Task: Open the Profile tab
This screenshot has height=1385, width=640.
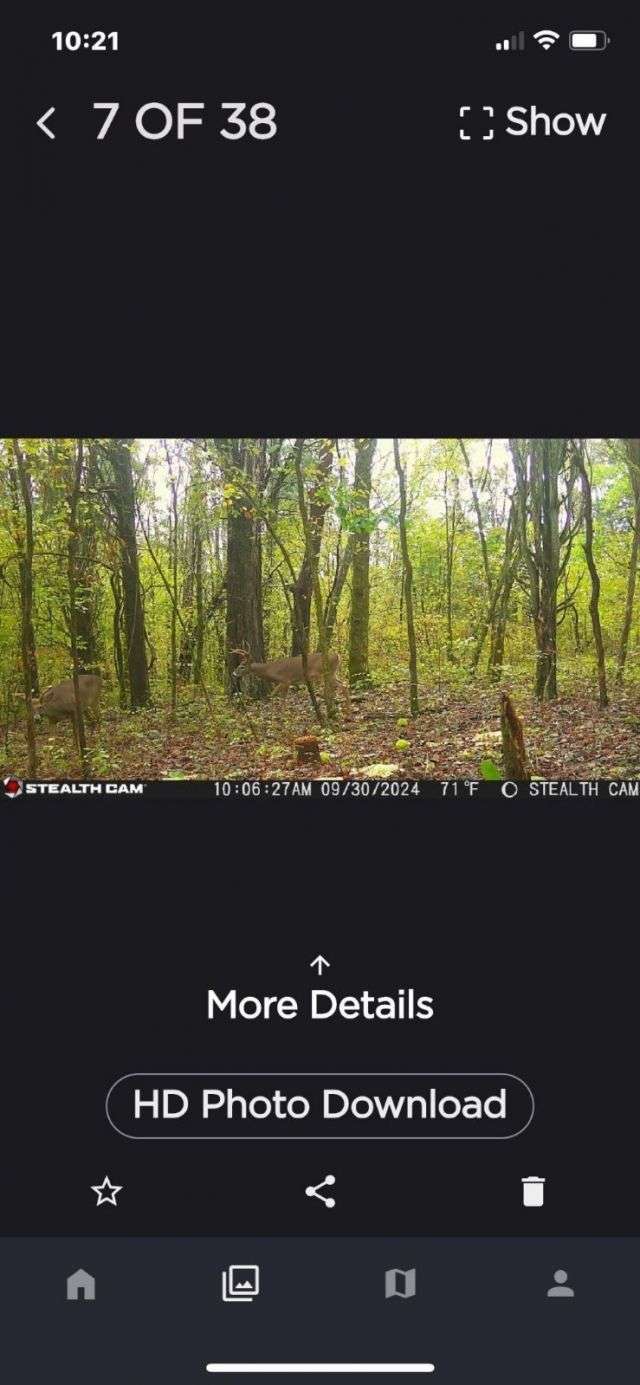Action: [560, 1283]
